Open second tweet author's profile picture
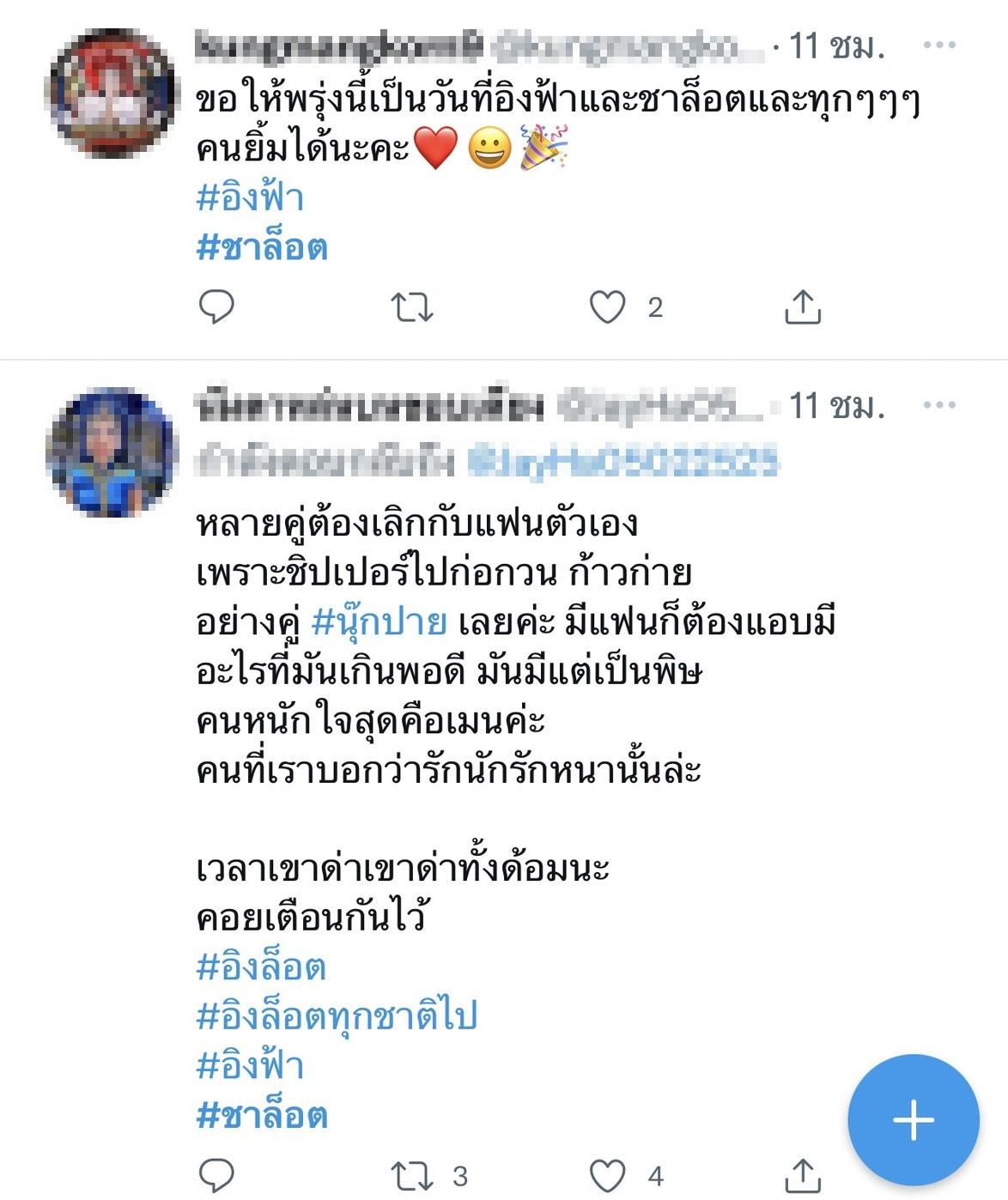 (x=110, y=452)
